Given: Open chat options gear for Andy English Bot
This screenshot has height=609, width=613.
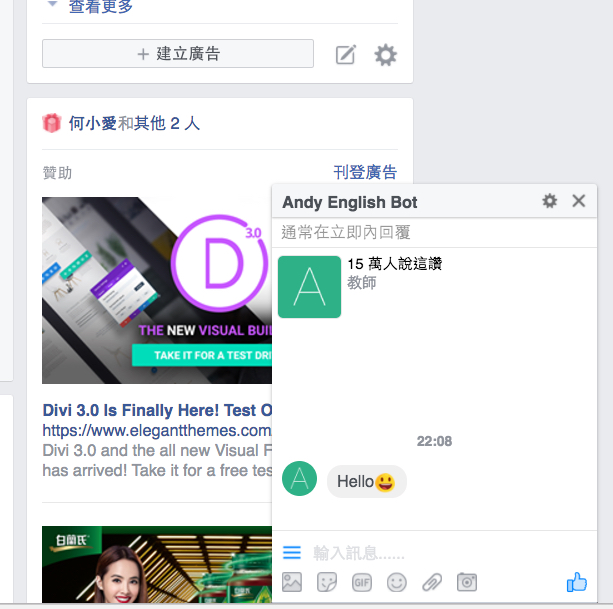Looking at the screenshot, I should [549, 201].
